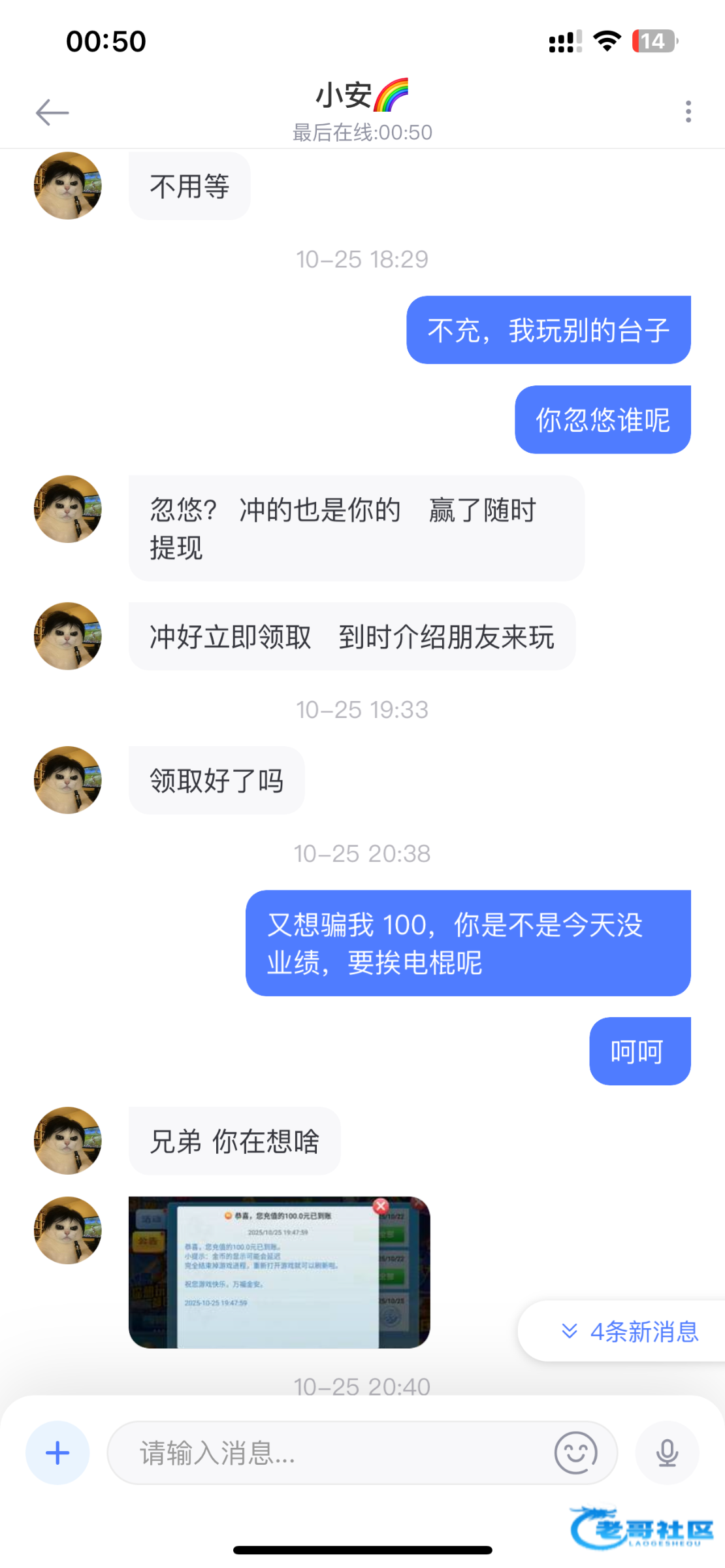Jump to the 4条新消息 new messages
The width and height of the screenshot is (725, 1568).
(x=630, y=1331)
